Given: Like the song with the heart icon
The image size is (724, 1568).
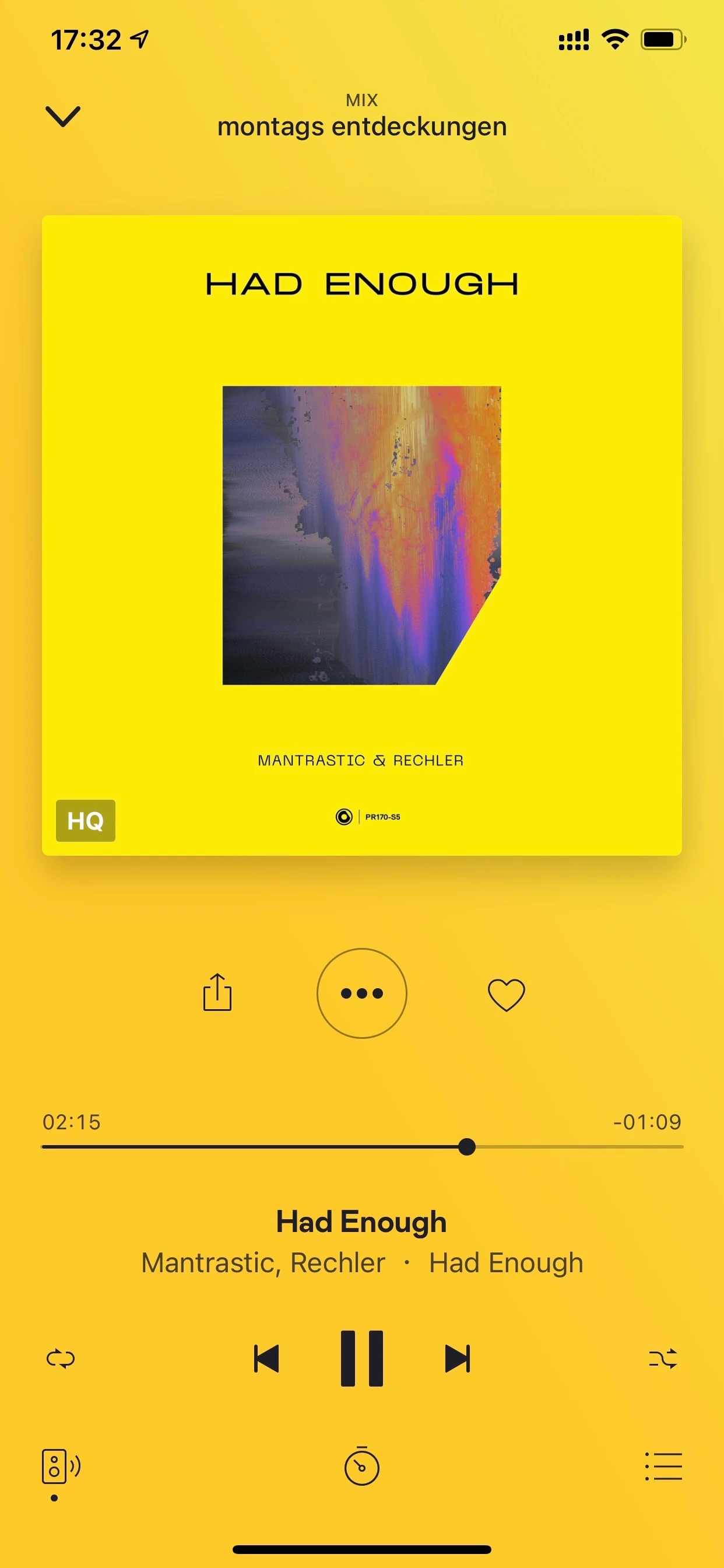Looking at the screenshot, I should point(506,994).
